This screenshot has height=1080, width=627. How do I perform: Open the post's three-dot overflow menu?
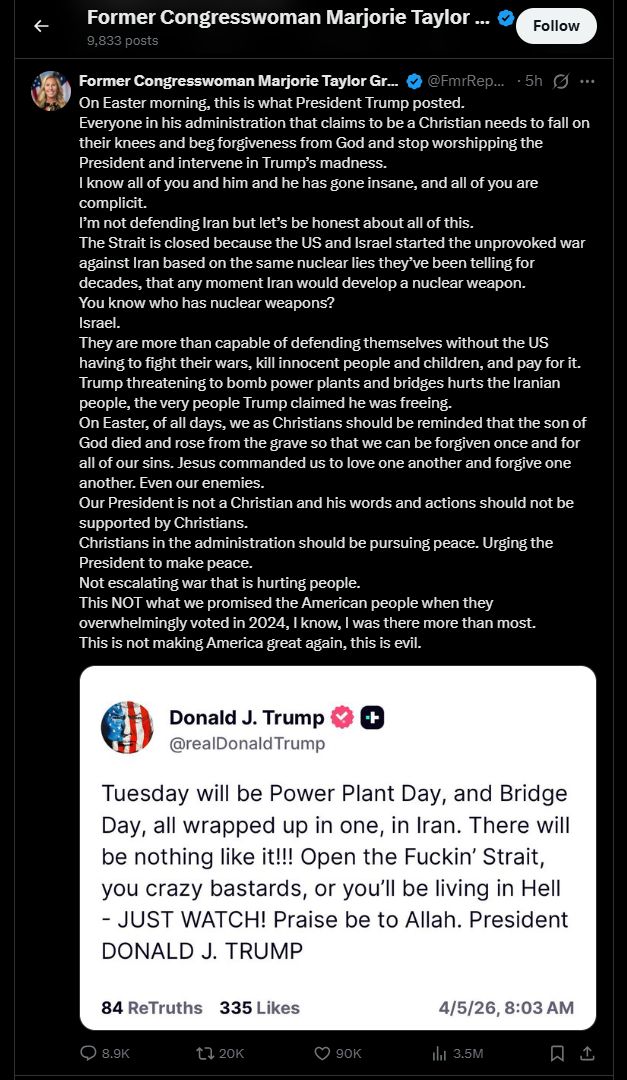(588, 81)
